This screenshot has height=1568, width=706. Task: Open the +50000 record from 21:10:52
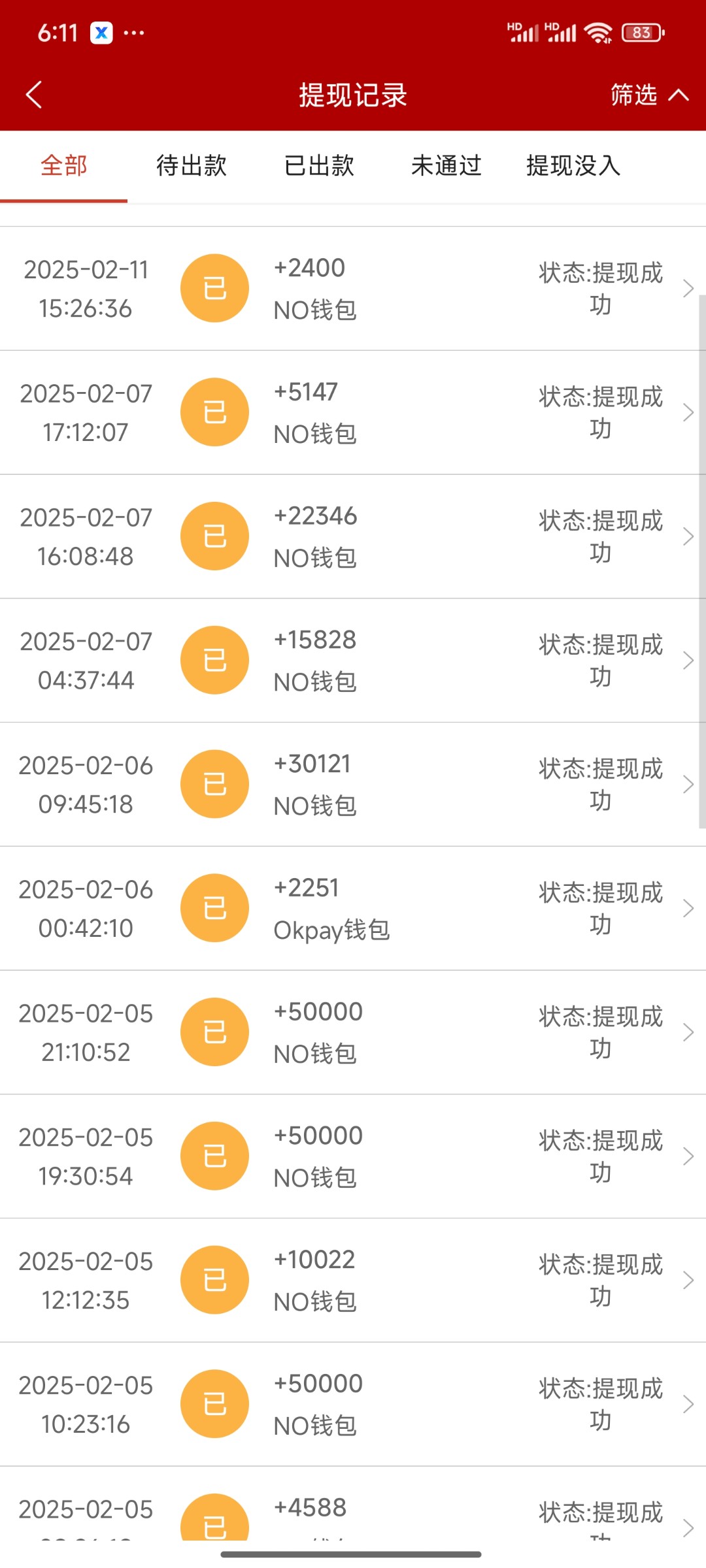pos(353,1032)
